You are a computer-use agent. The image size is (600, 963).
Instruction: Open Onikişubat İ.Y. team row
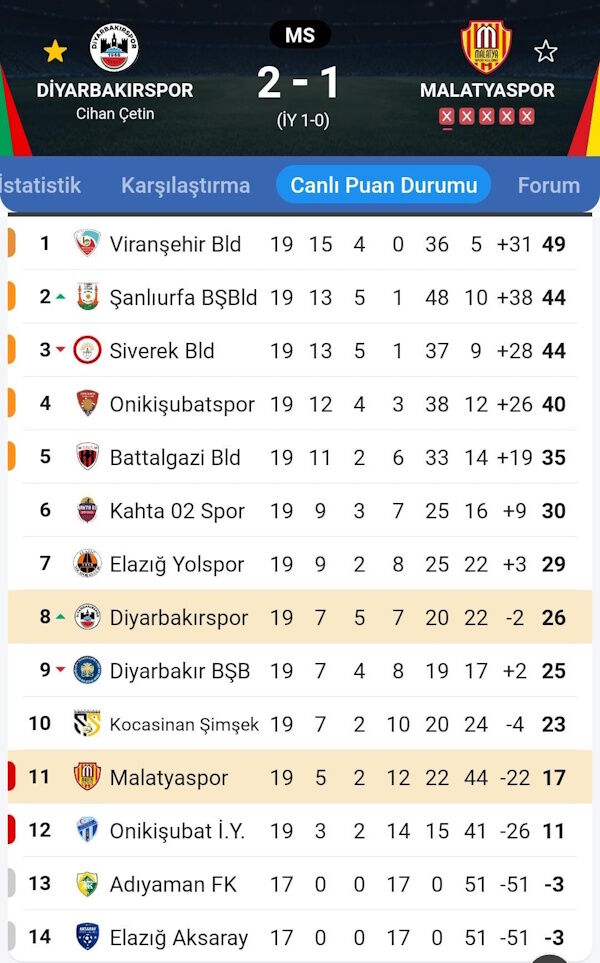(x=177, y=831)
